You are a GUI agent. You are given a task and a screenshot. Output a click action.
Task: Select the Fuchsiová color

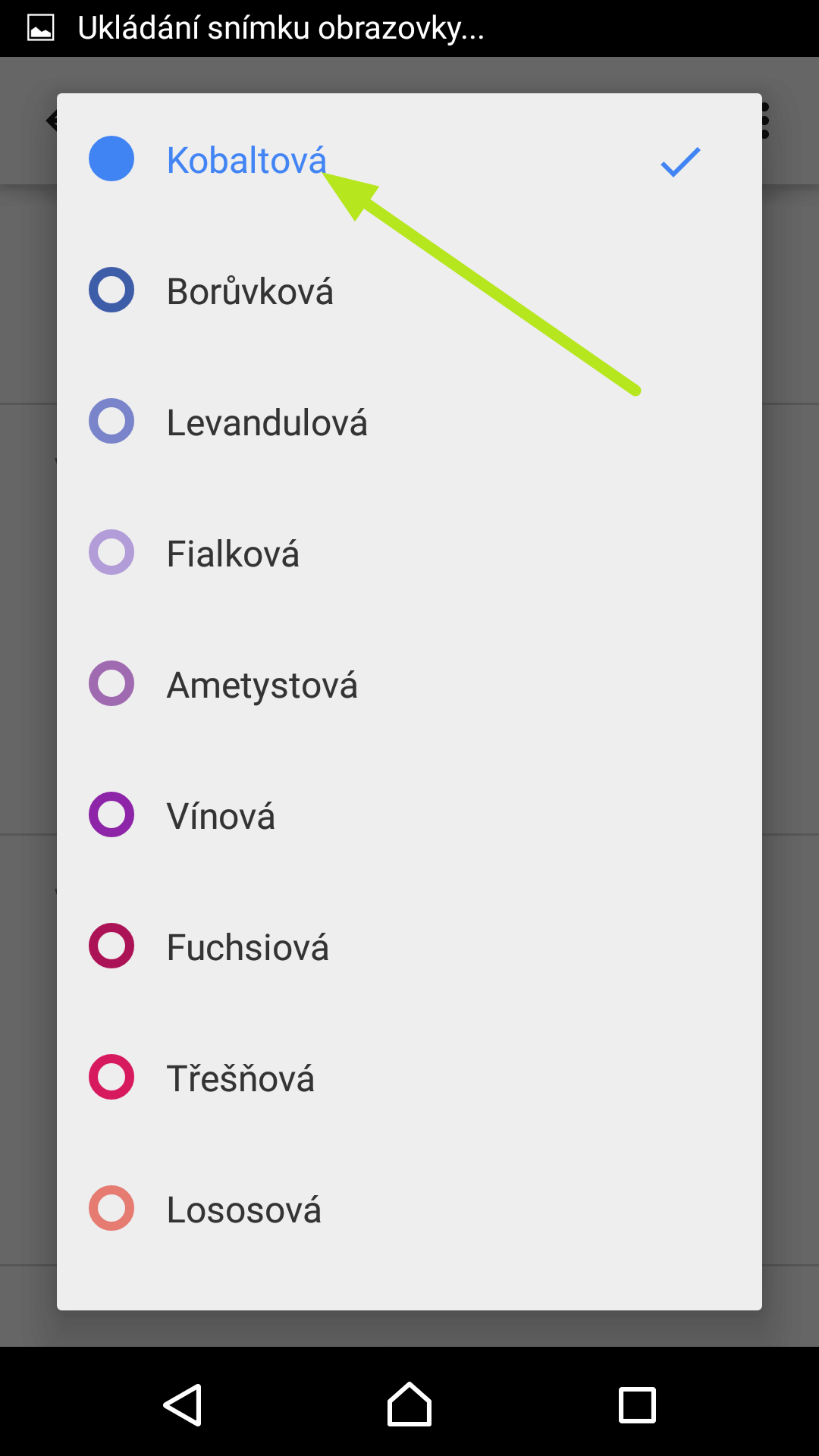click(409, 946)
